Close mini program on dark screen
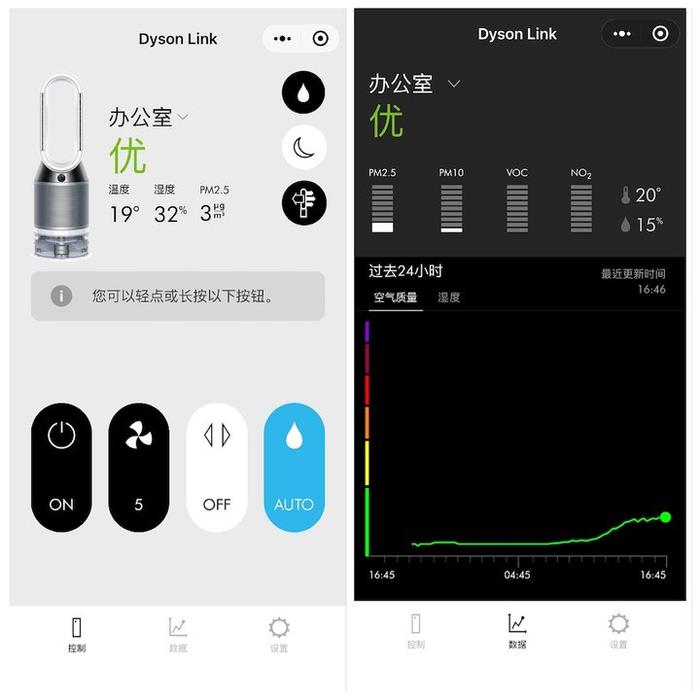Screen dimensions: 700x700 point(660,34)
